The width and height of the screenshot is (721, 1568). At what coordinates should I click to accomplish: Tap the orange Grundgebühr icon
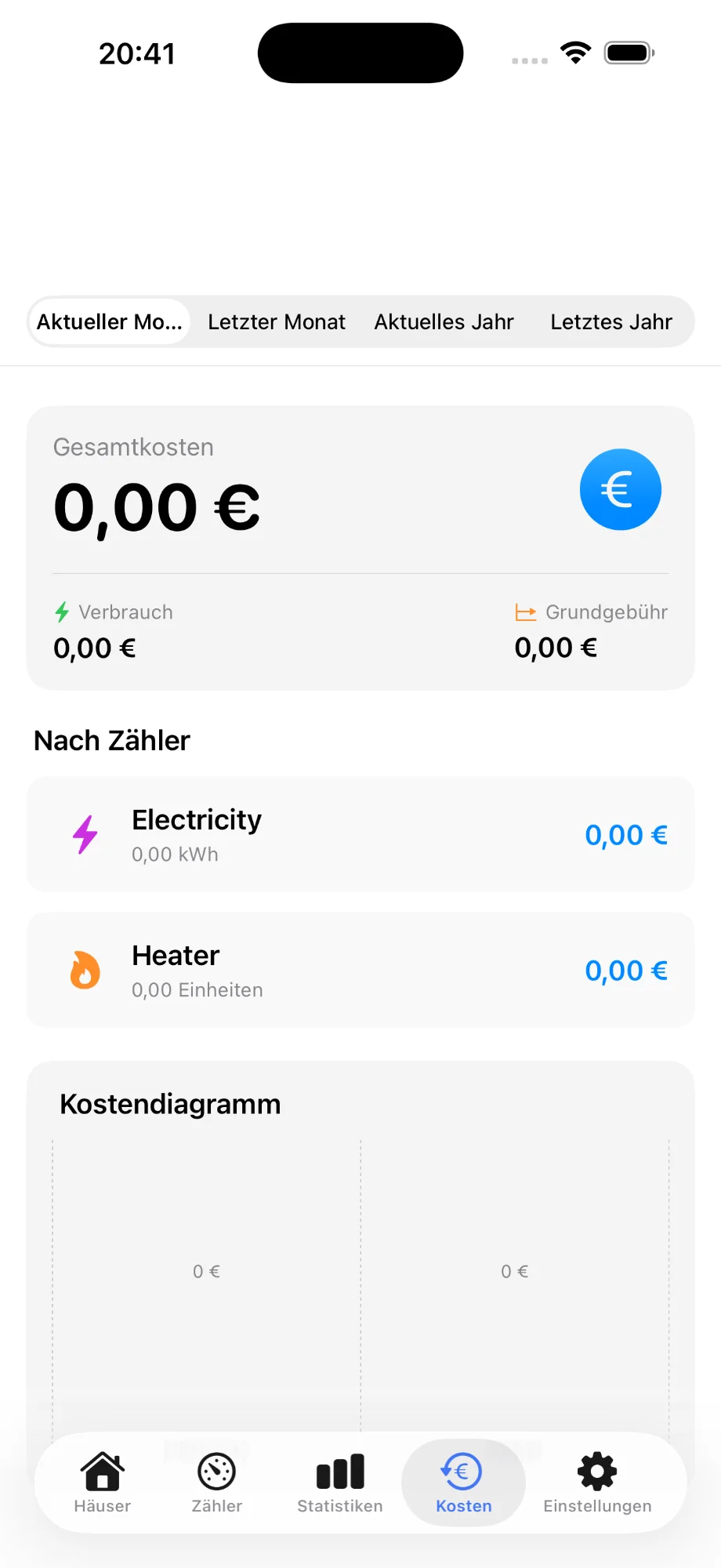(x=525, y=612)
